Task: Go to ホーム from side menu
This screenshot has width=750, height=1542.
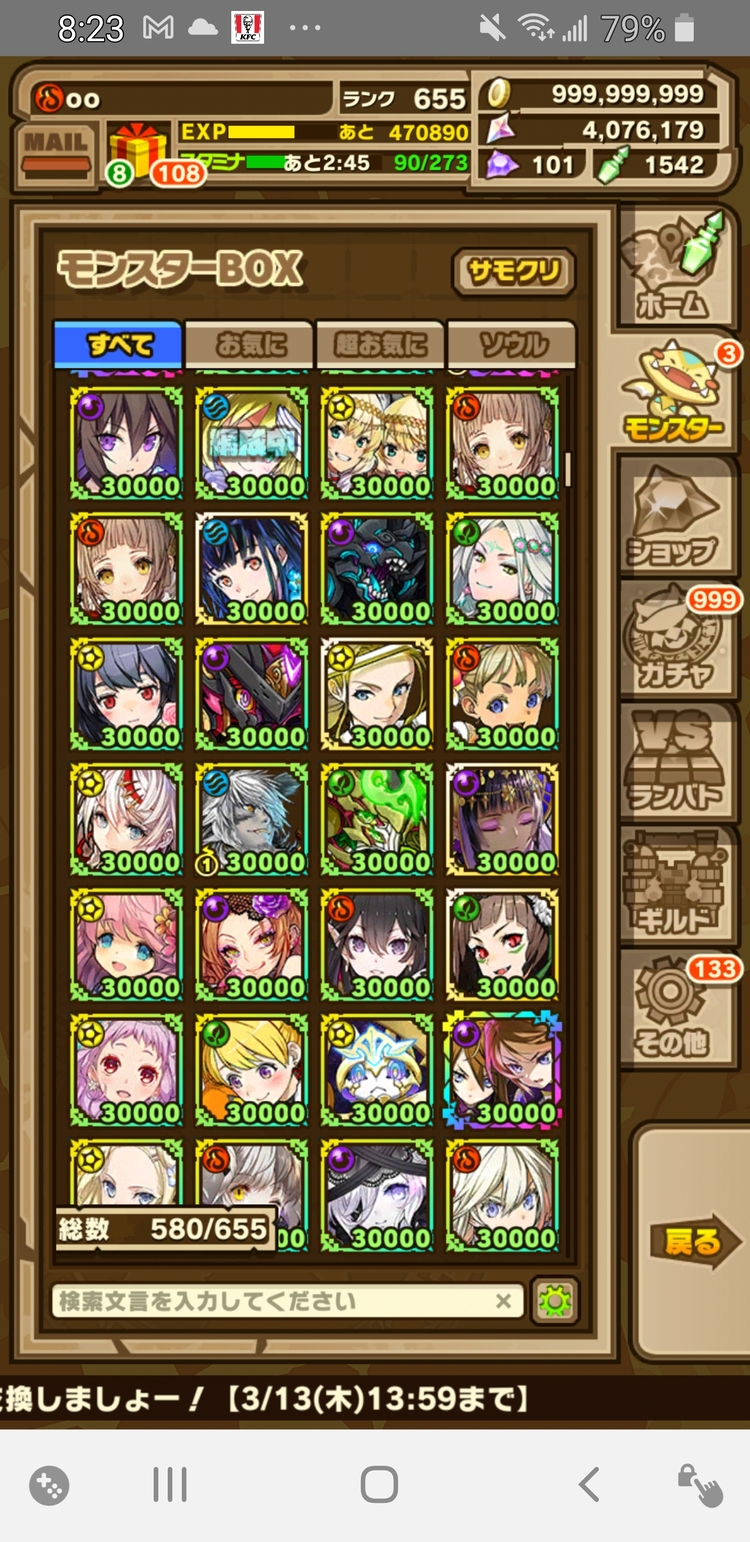Action: 674,266
